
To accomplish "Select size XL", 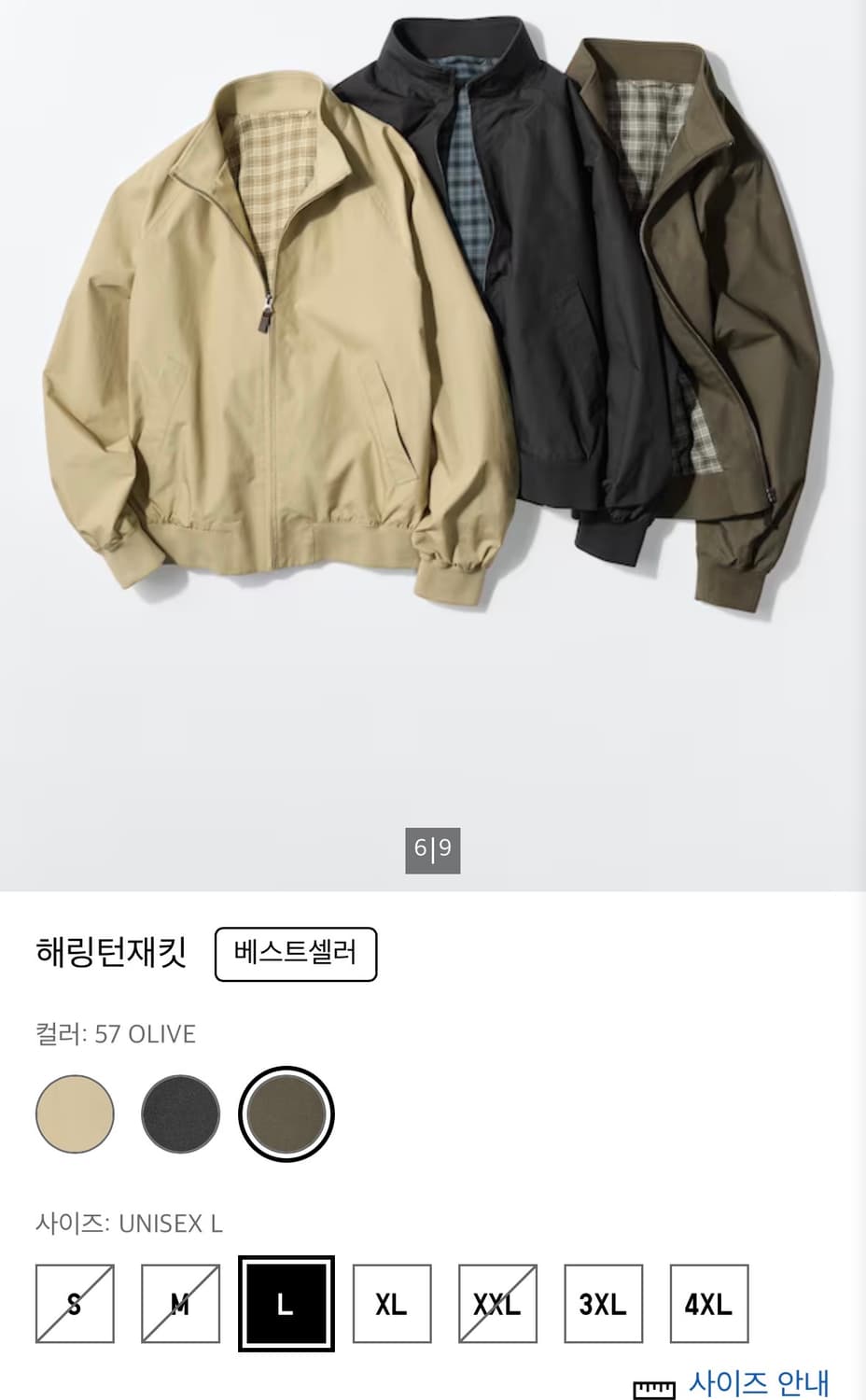I will pyautogui.click(x=392, y=1303).
